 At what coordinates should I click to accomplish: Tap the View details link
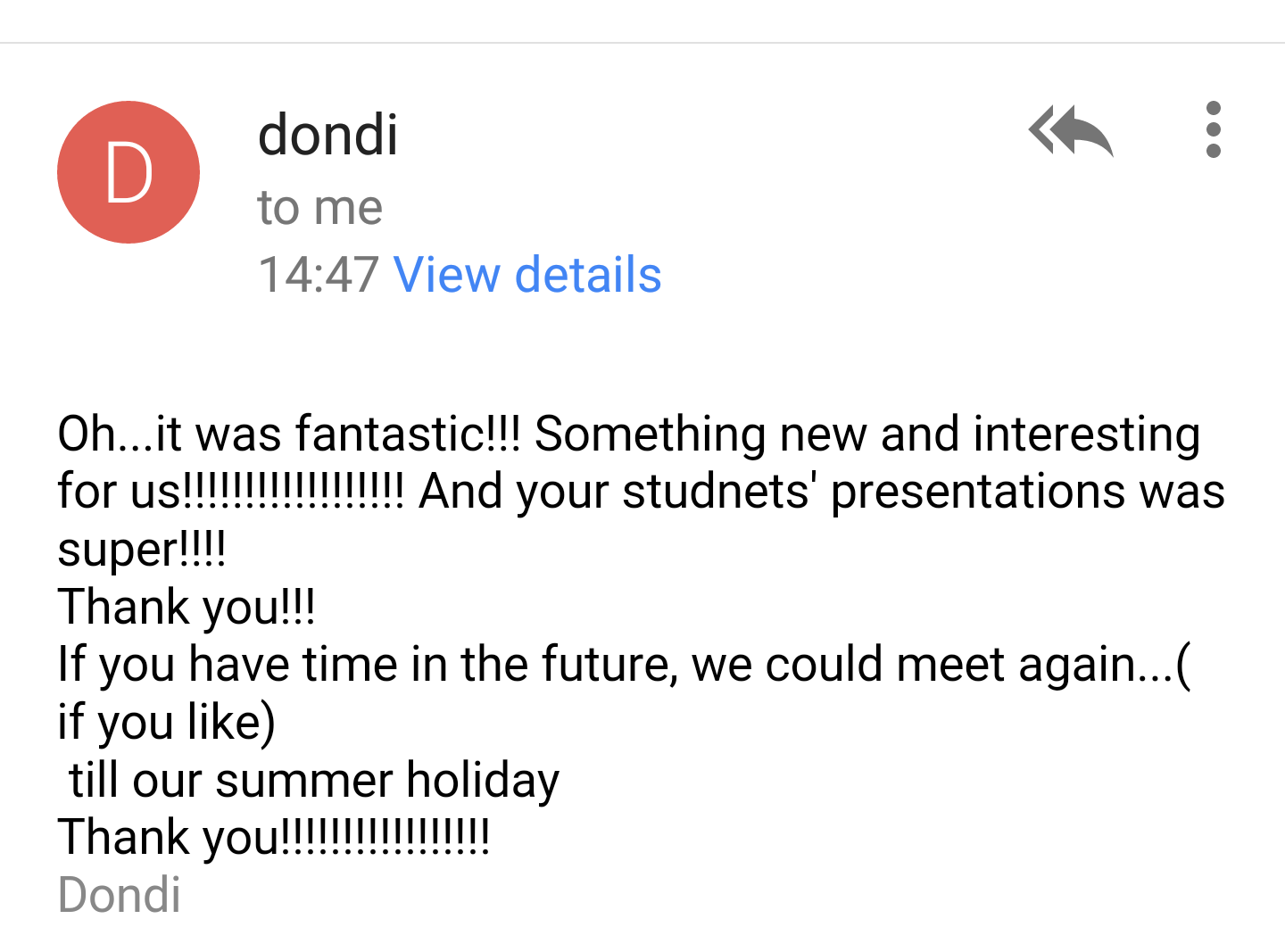526,274
